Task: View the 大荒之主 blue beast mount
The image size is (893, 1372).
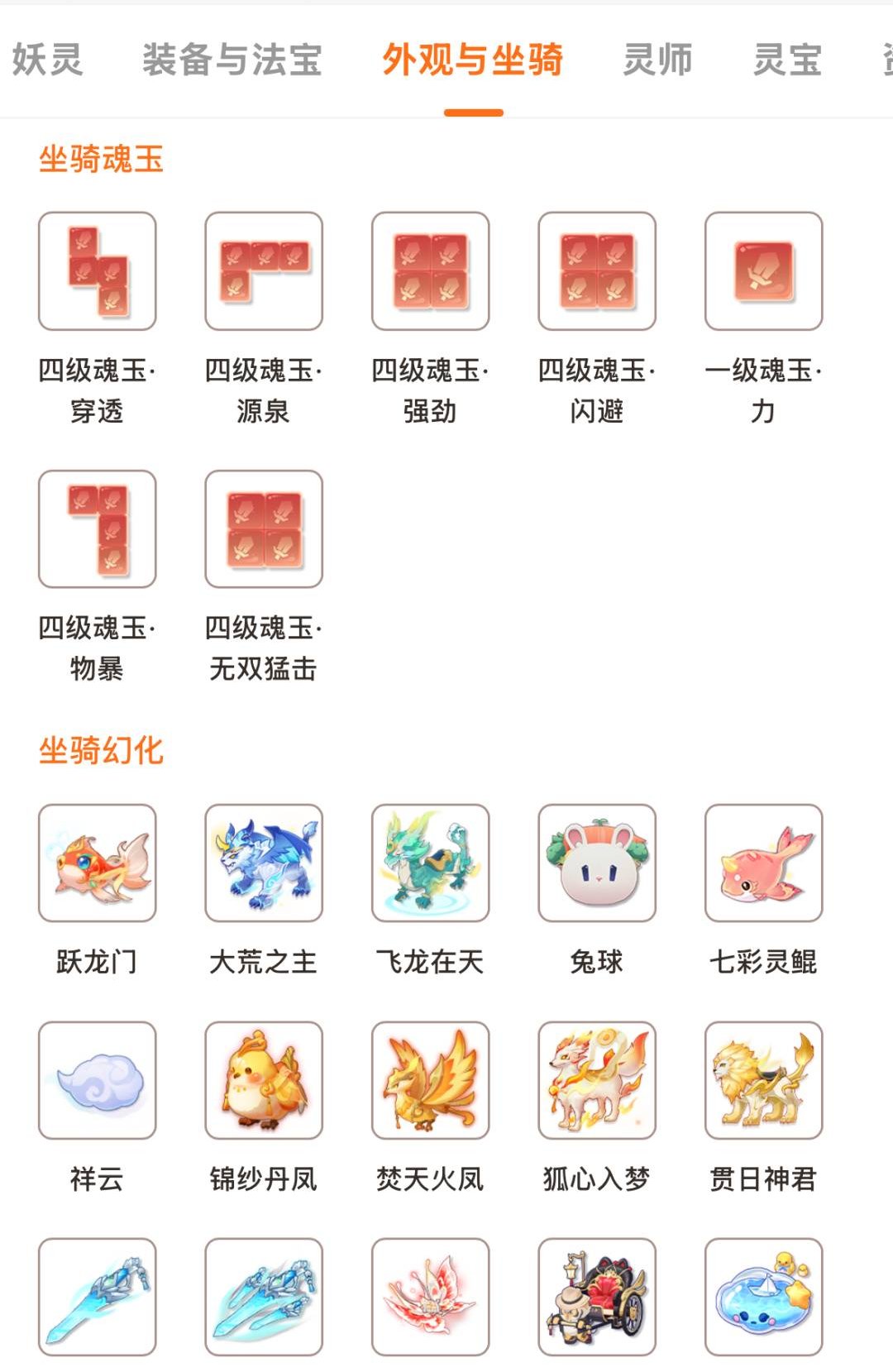Action: (x=263, y=863)
